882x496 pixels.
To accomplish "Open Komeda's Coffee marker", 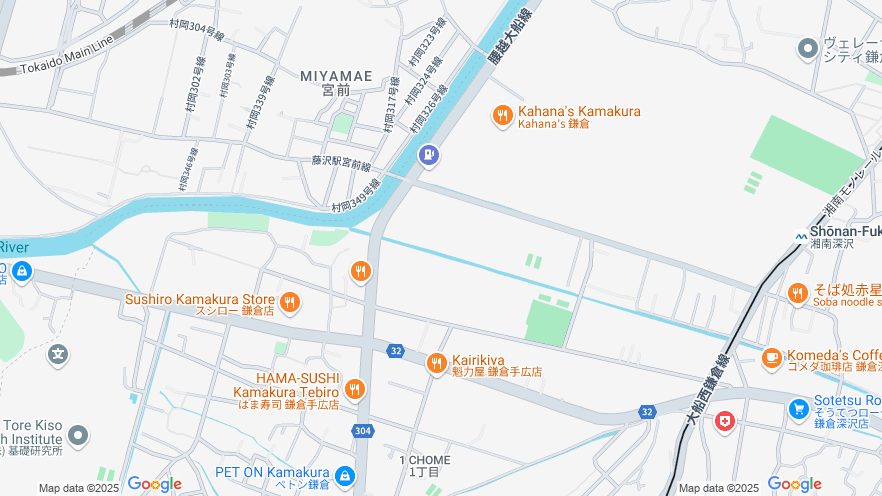I will [771, 357].
